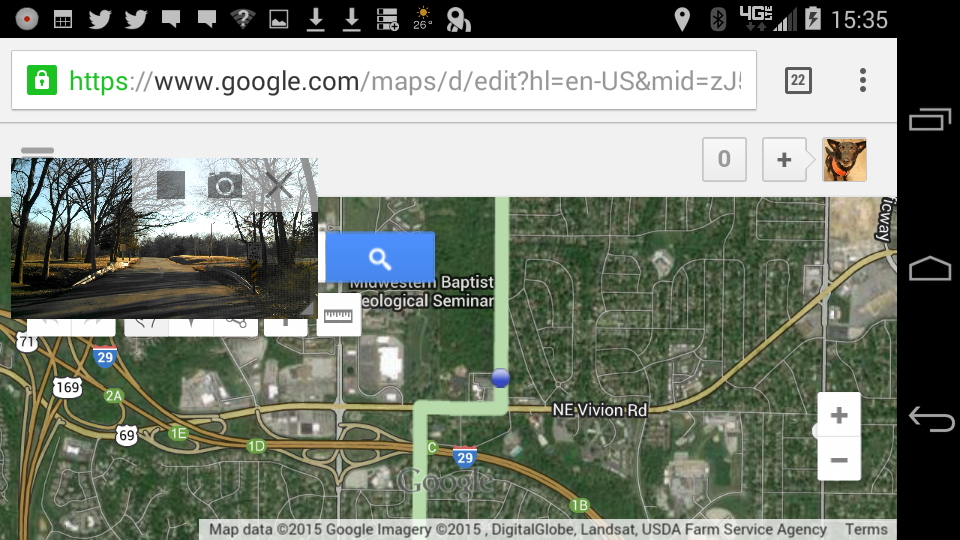Screen dimensions: 960x540
Task: Go to the system home screen
Action: [x=930, y=269]
